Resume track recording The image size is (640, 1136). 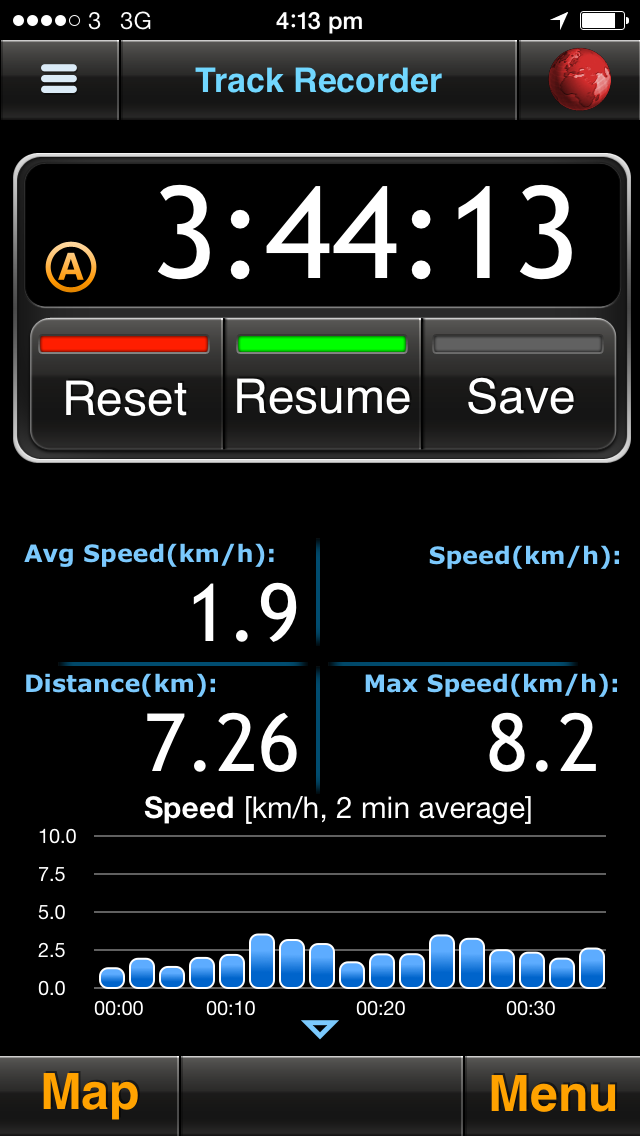click(322, 385)
